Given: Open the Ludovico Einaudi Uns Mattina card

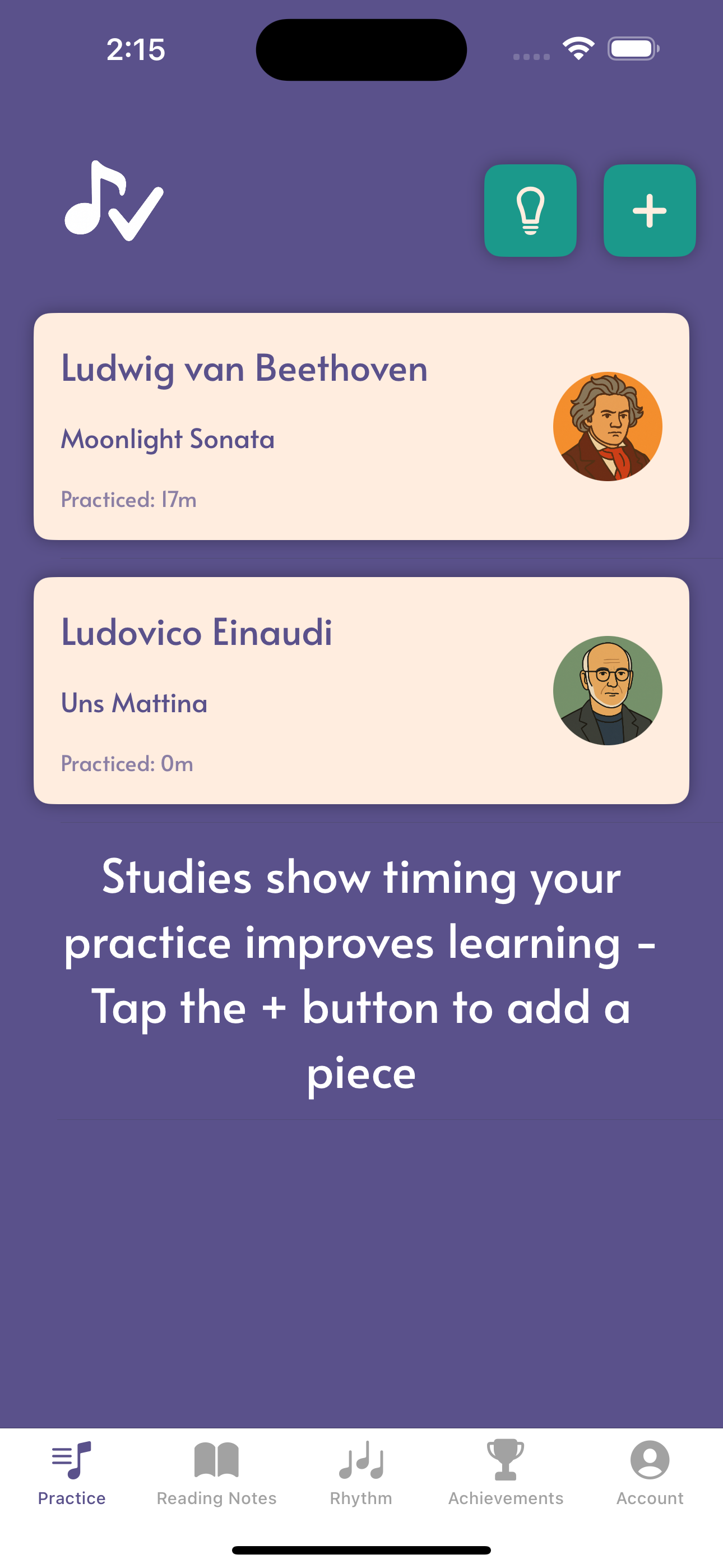Looking at the screenshot, I should pos(361,690).
